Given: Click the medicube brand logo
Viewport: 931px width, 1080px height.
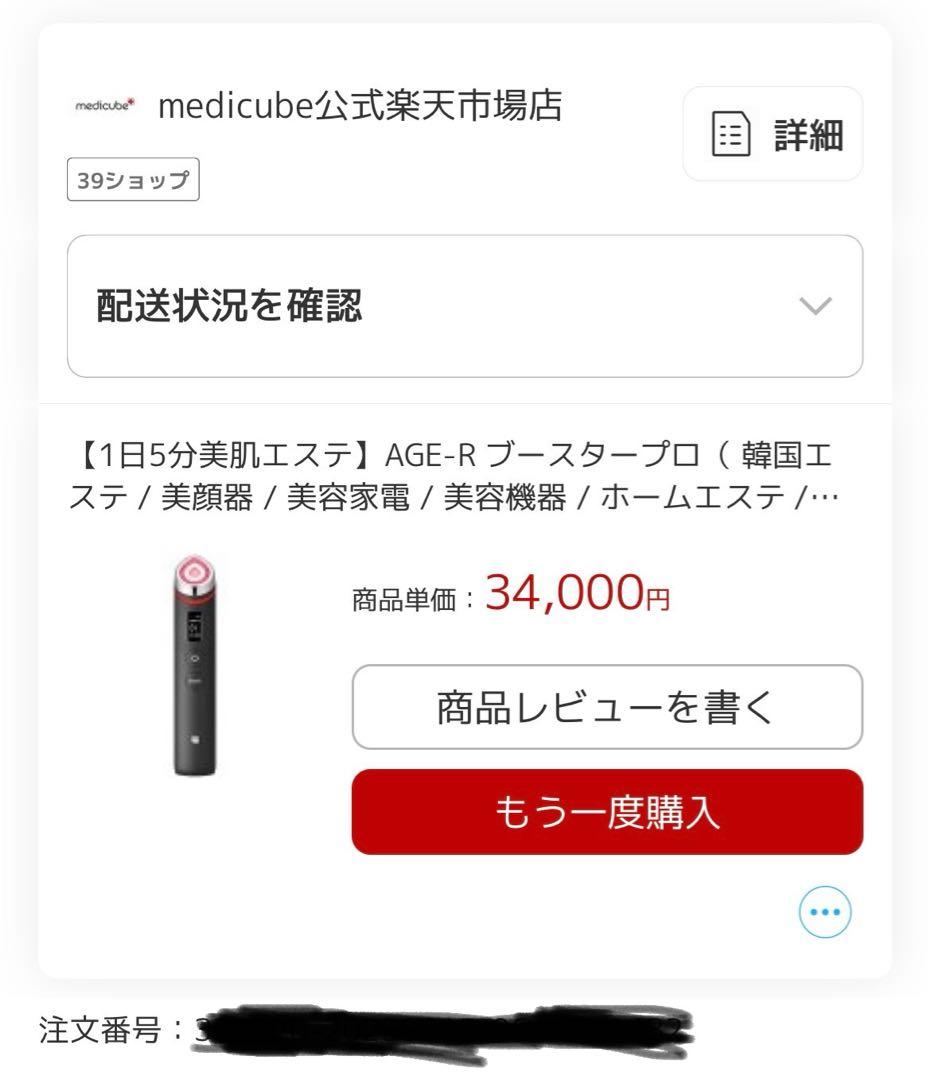Looking at the screenshot, I should (103, 106).
